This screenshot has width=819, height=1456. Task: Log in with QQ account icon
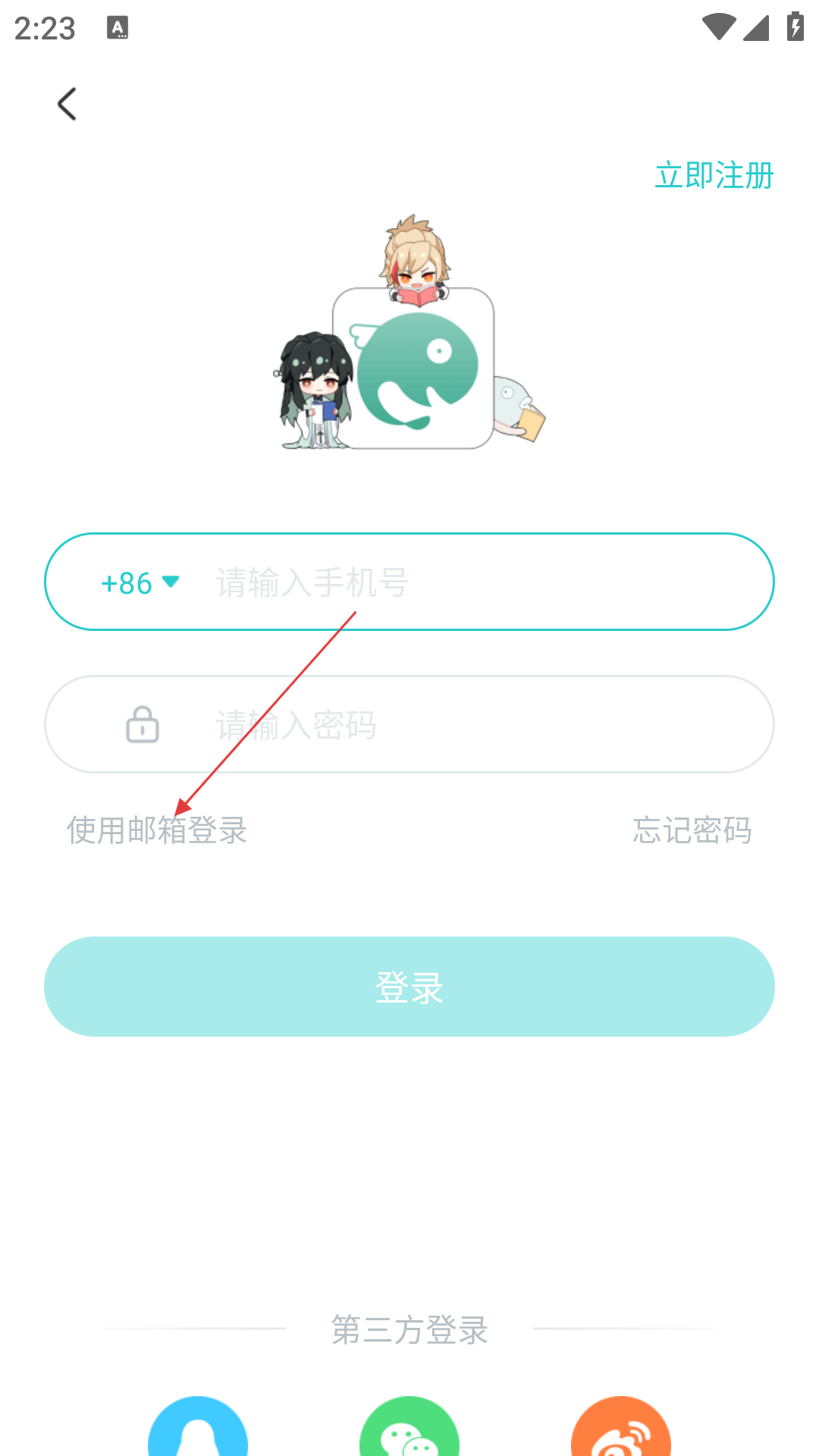click(198, 1429)
